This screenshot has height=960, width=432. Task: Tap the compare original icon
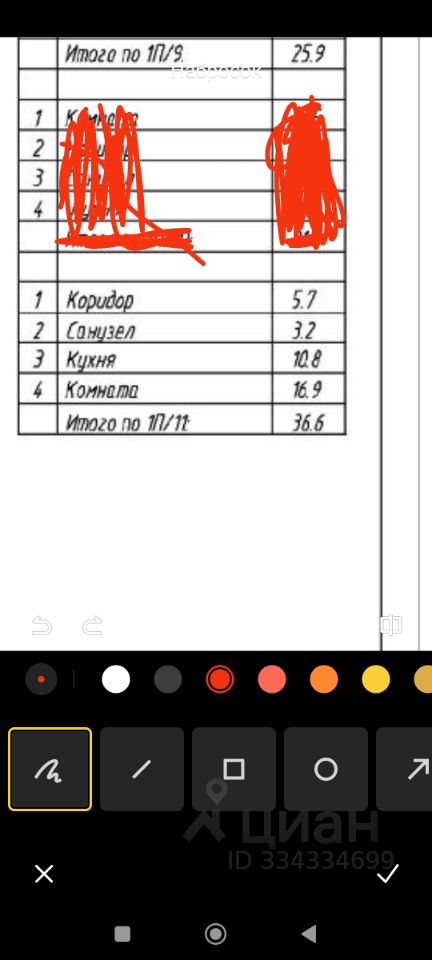390,625
